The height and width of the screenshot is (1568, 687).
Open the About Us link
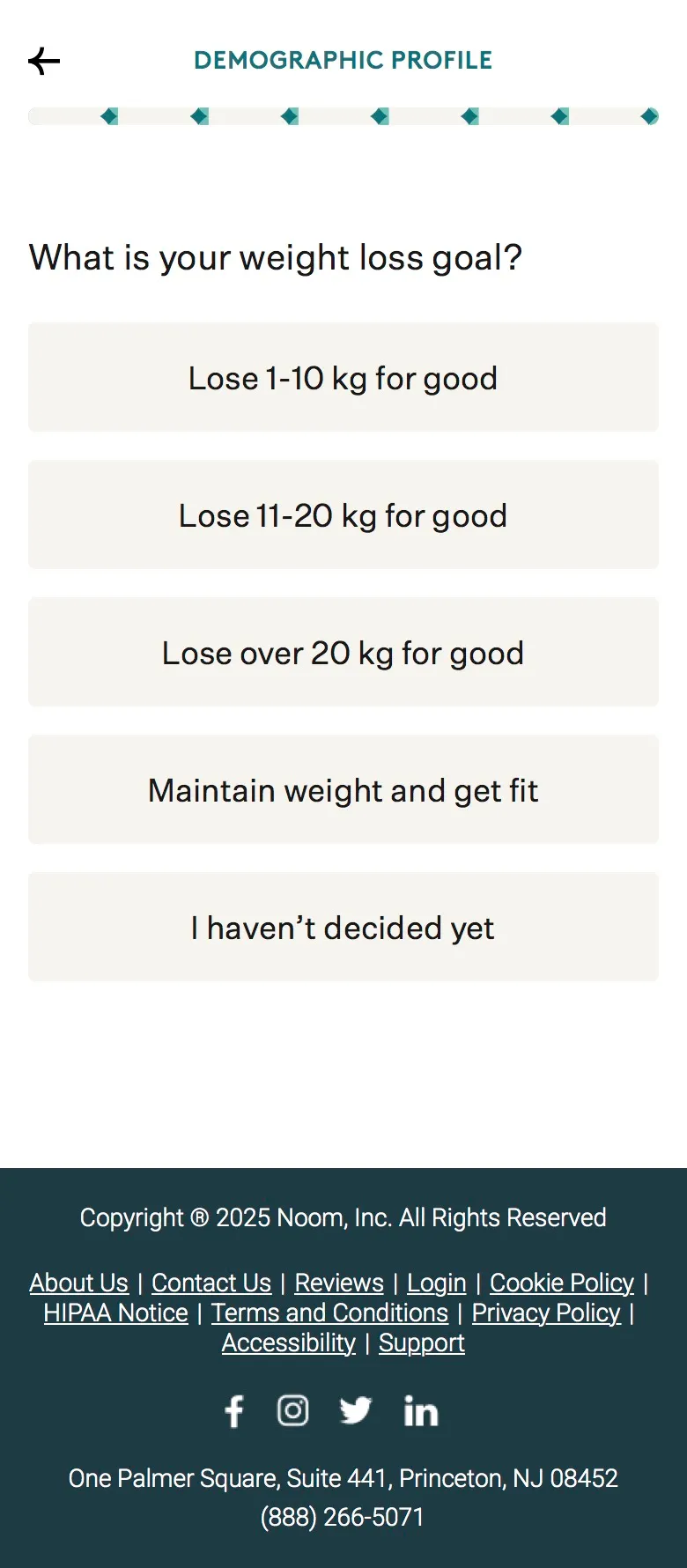78,1283
